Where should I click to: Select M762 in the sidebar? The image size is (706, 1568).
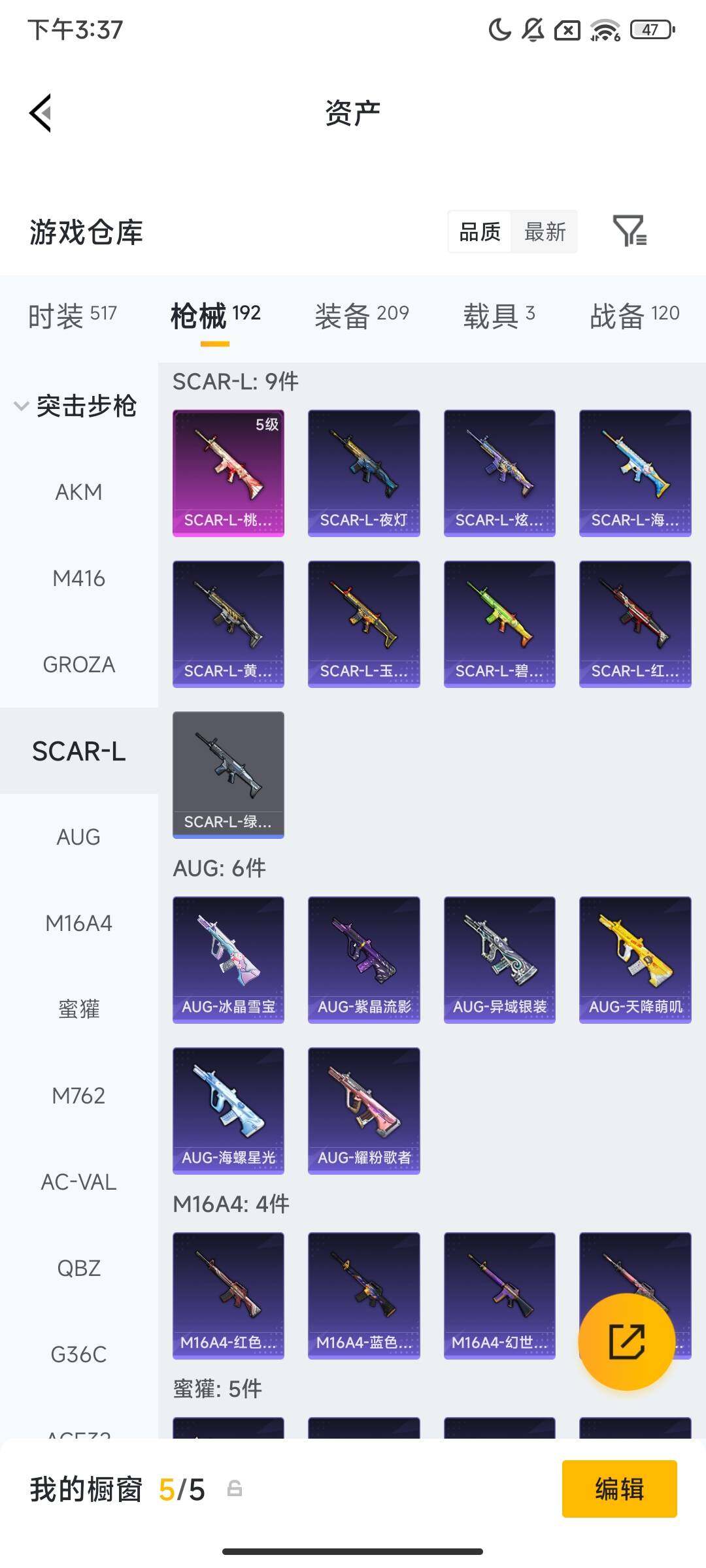[78, 1096]
